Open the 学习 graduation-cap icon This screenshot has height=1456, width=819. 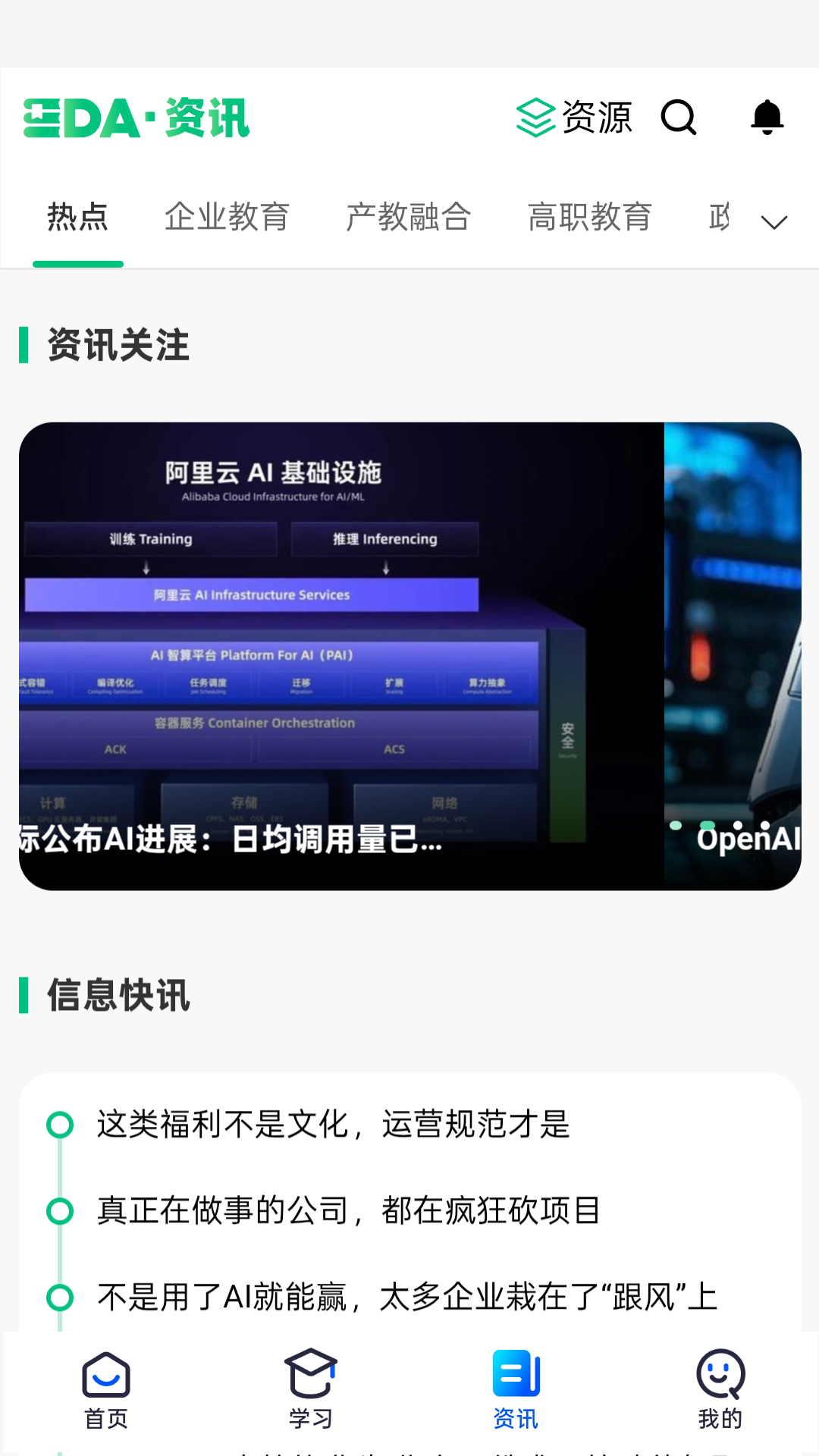click(312, 1380)
